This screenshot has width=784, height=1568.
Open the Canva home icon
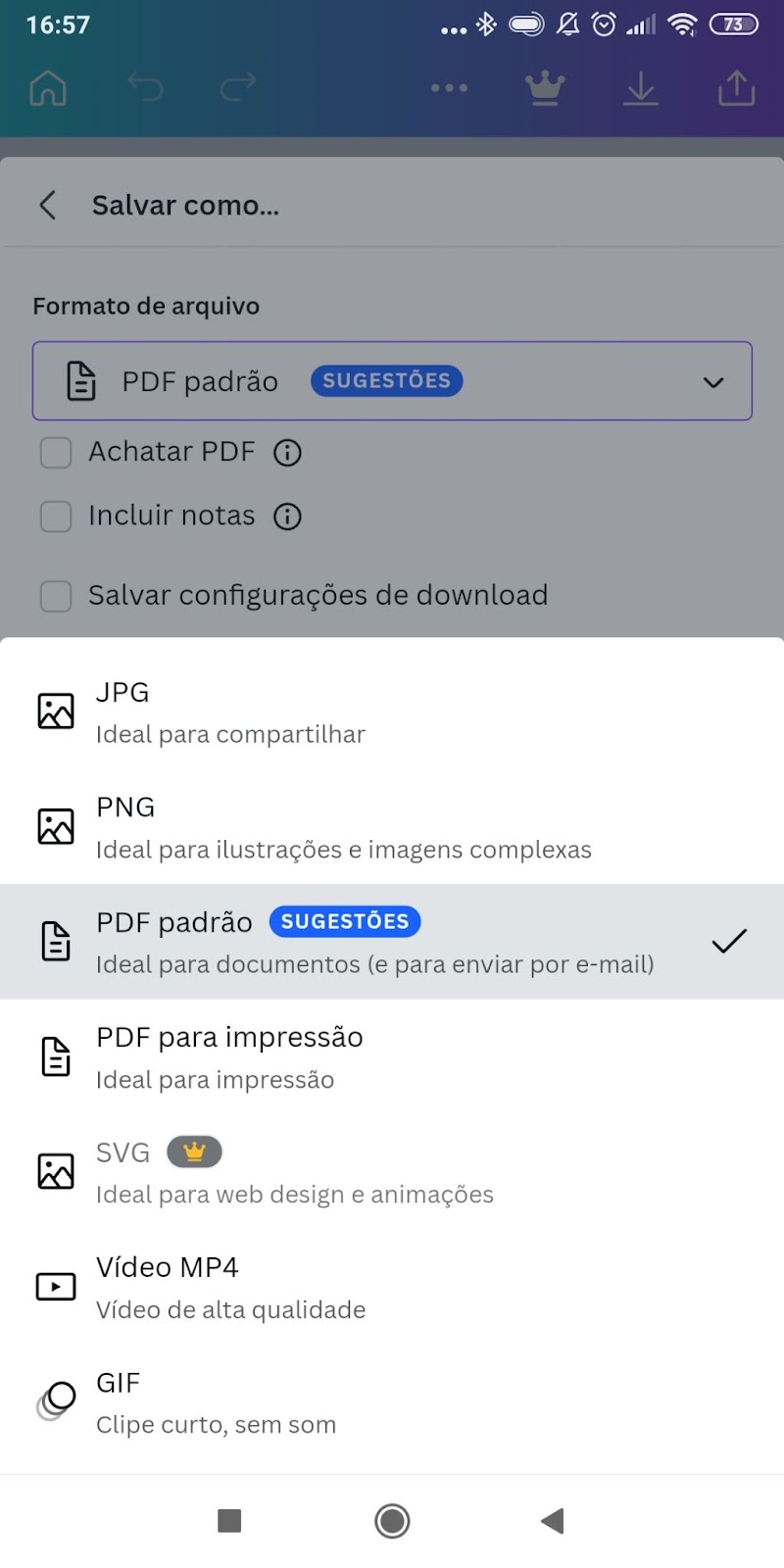point(48,88)
